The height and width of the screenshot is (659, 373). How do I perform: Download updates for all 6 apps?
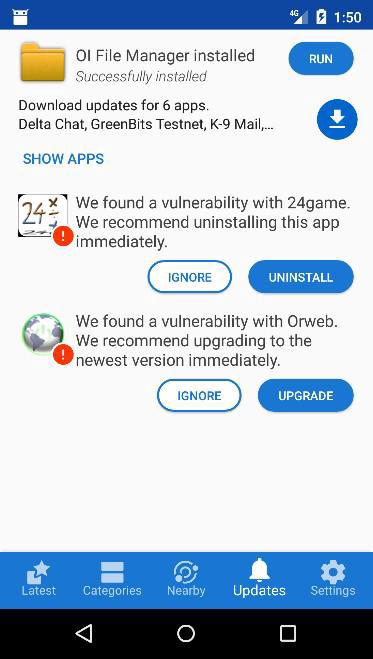pyautogui.click(x=337, y=120)
